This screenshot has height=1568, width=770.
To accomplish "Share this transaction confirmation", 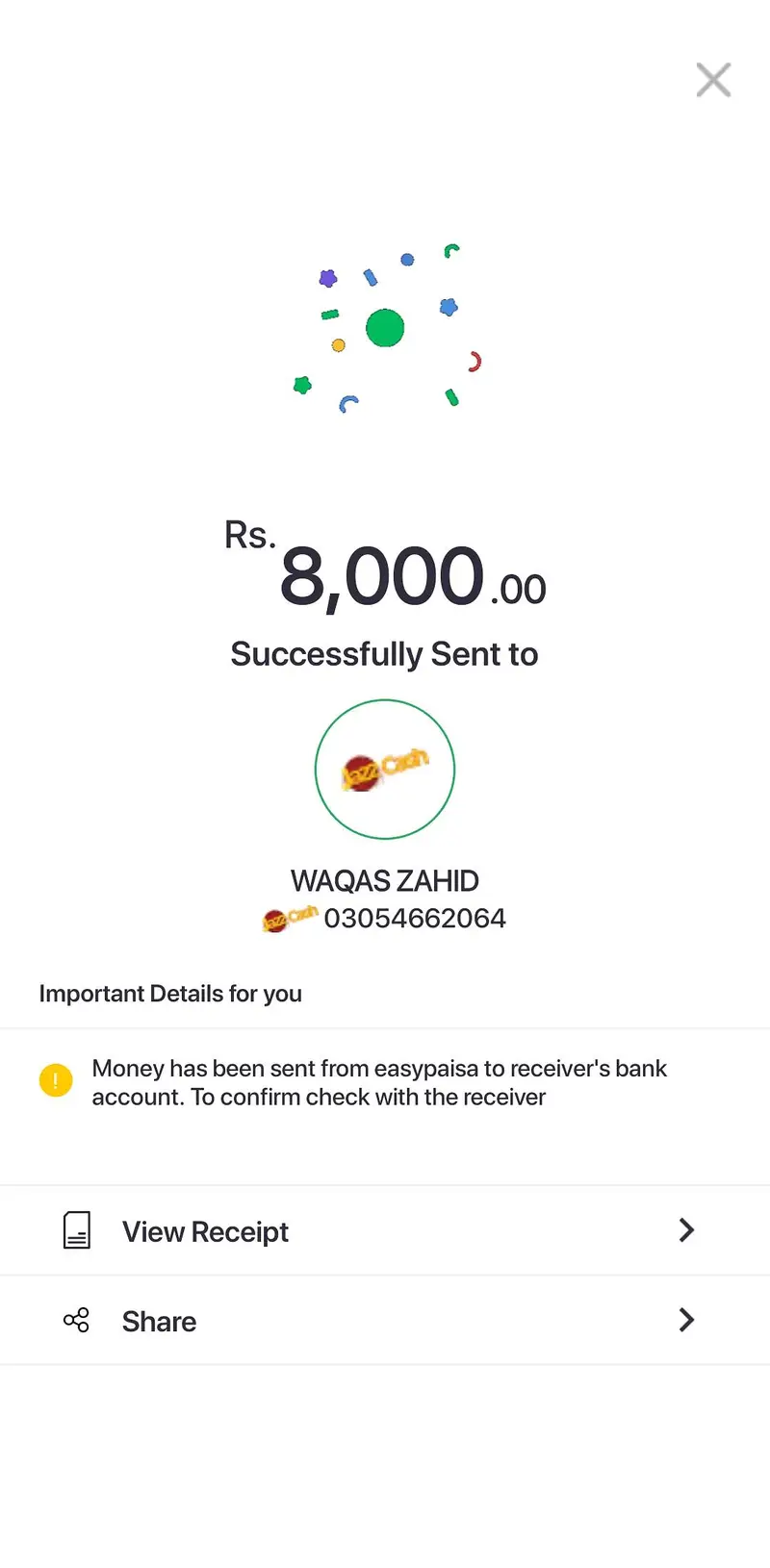I will [385, 1321].
